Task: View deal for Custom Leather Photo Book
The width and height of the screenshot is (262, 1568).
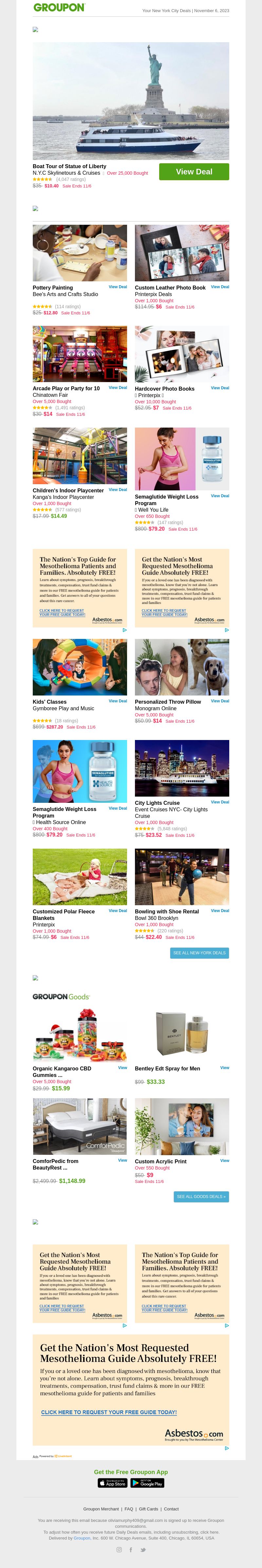Action: (220, 287)
